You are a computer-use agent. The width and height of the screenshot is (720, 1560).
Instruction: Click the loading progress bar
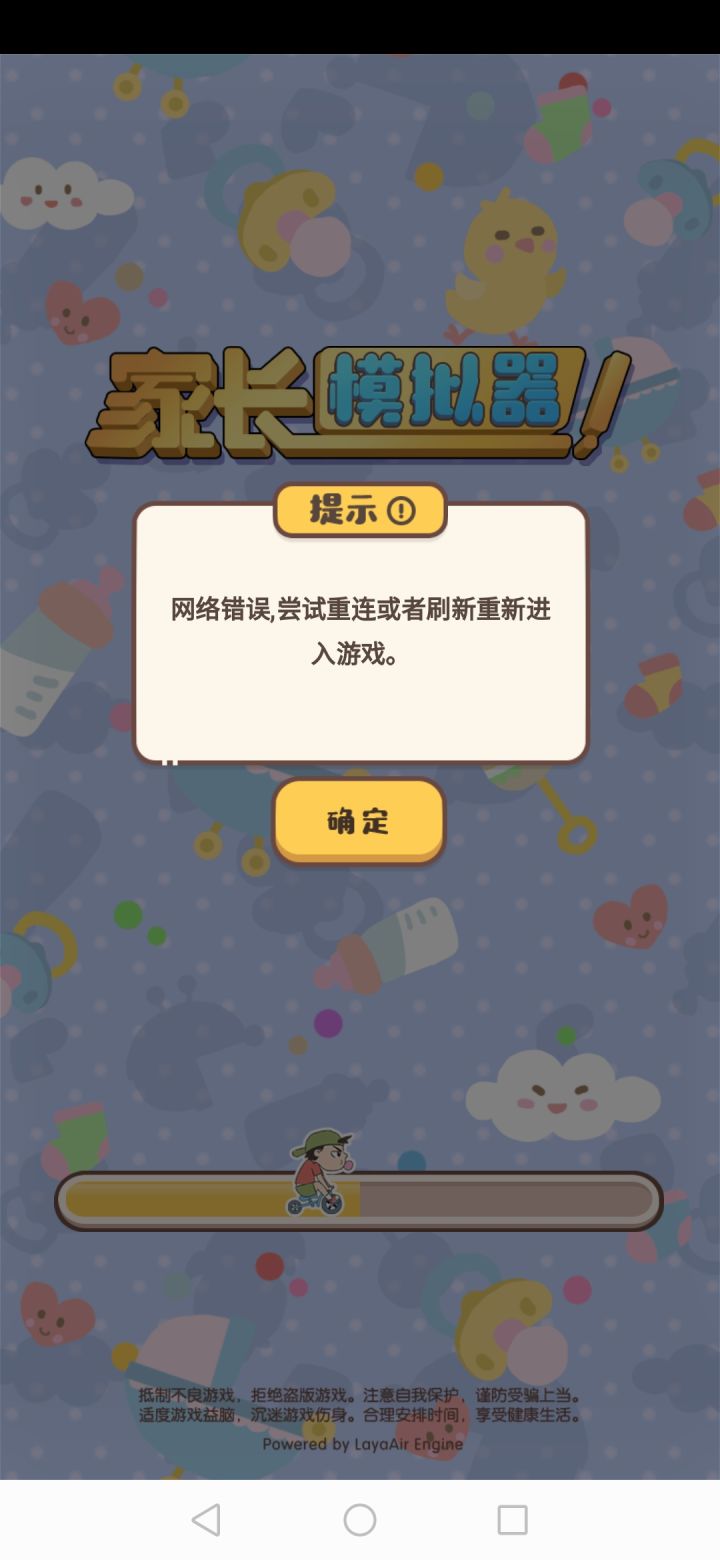point(360,1200)
